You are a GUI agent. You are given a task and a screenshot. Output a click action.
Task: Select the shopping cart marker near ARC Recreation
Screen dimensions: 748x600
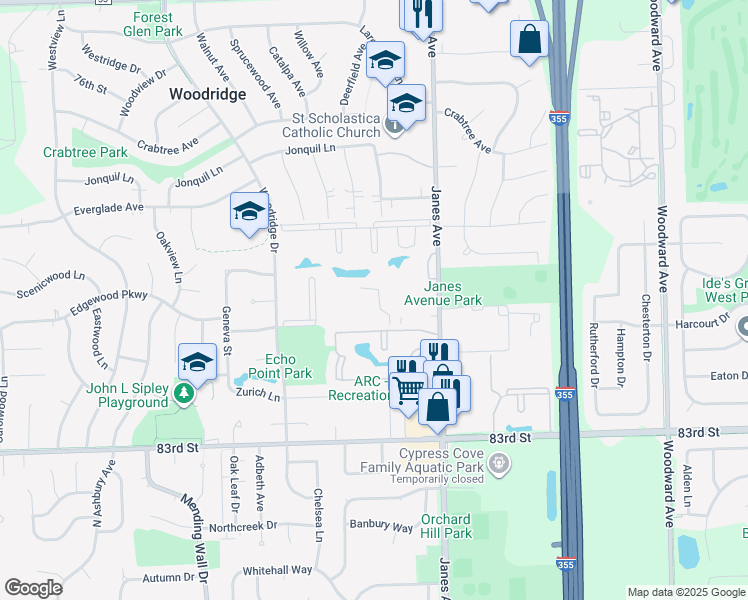tap(408, 391)
